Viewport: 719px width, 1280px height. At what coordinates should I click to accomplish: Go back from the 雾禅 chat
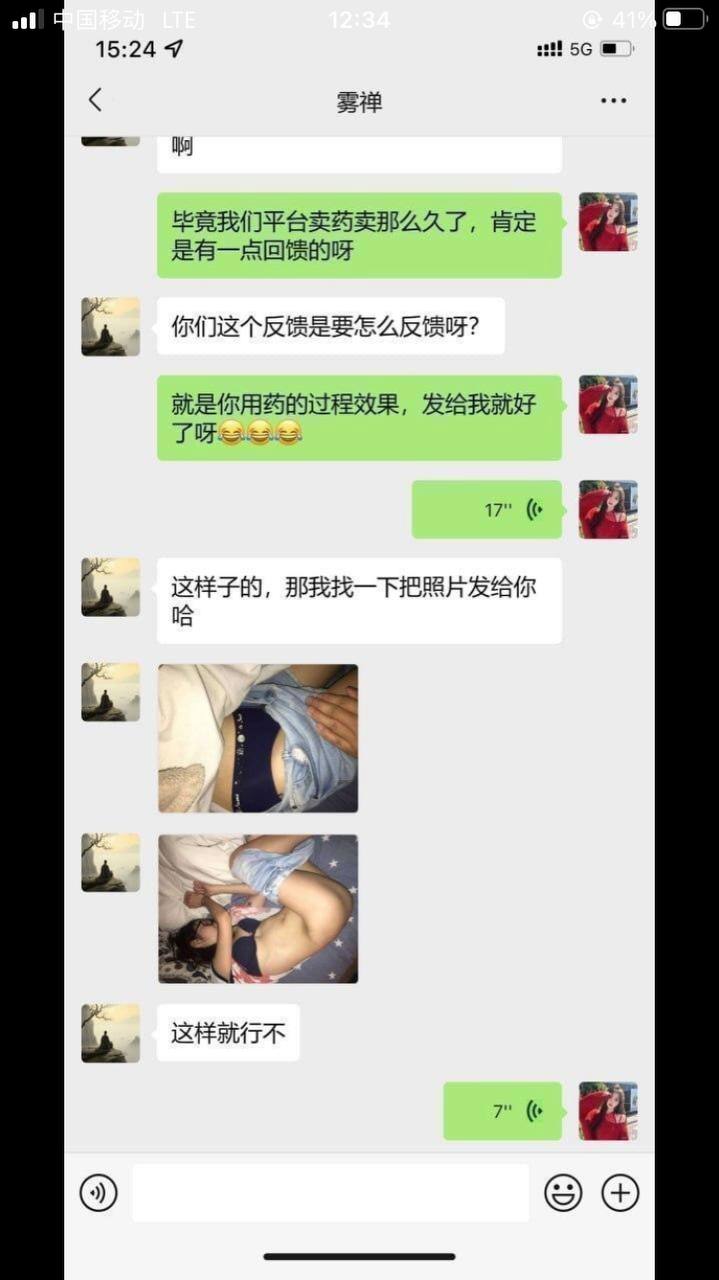click(x=95, y=100)
